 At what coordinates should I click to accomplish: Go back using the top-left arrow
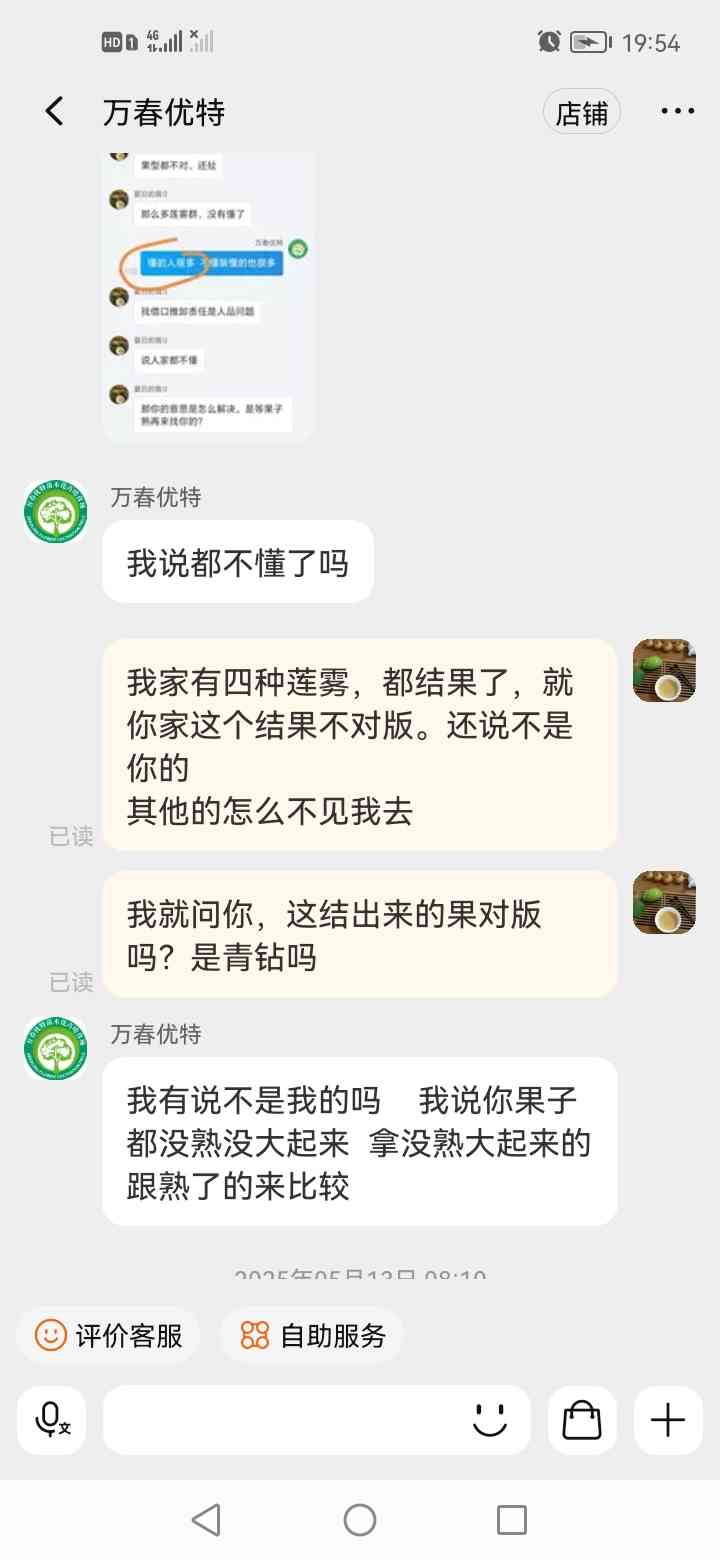[x=54, y=111]
